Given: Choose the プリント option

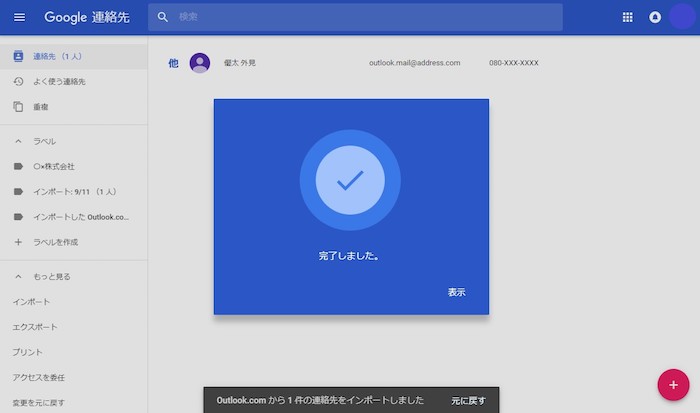Looking at the screenshot, I should (x=27, y=352).
